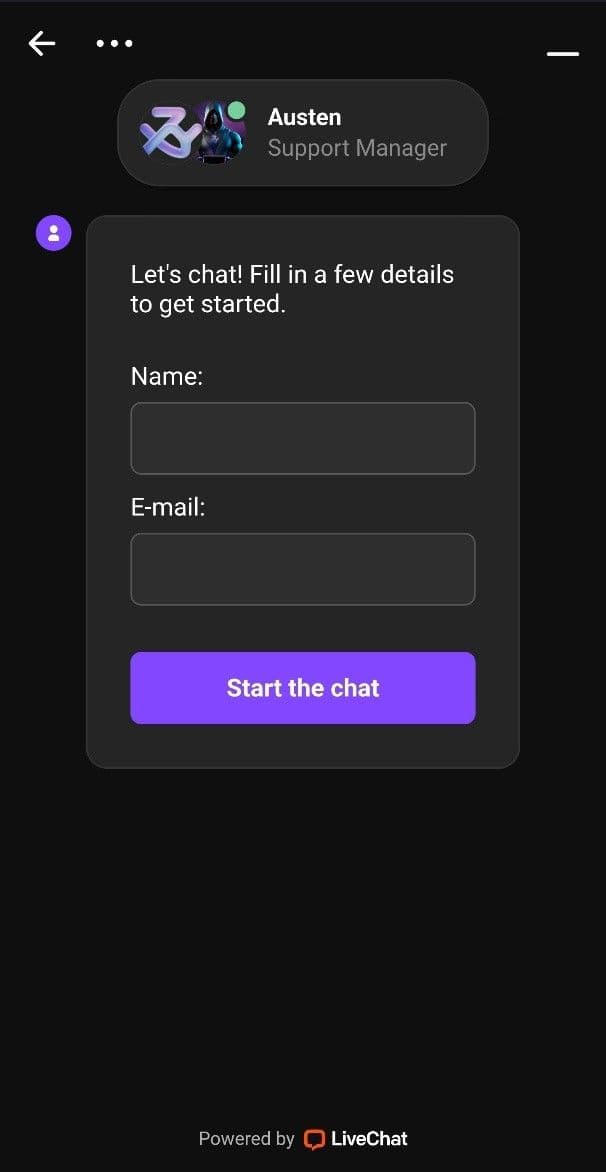Tap the Start the chat button
This screenshot has width=606, height=1172.
point(302,688)
